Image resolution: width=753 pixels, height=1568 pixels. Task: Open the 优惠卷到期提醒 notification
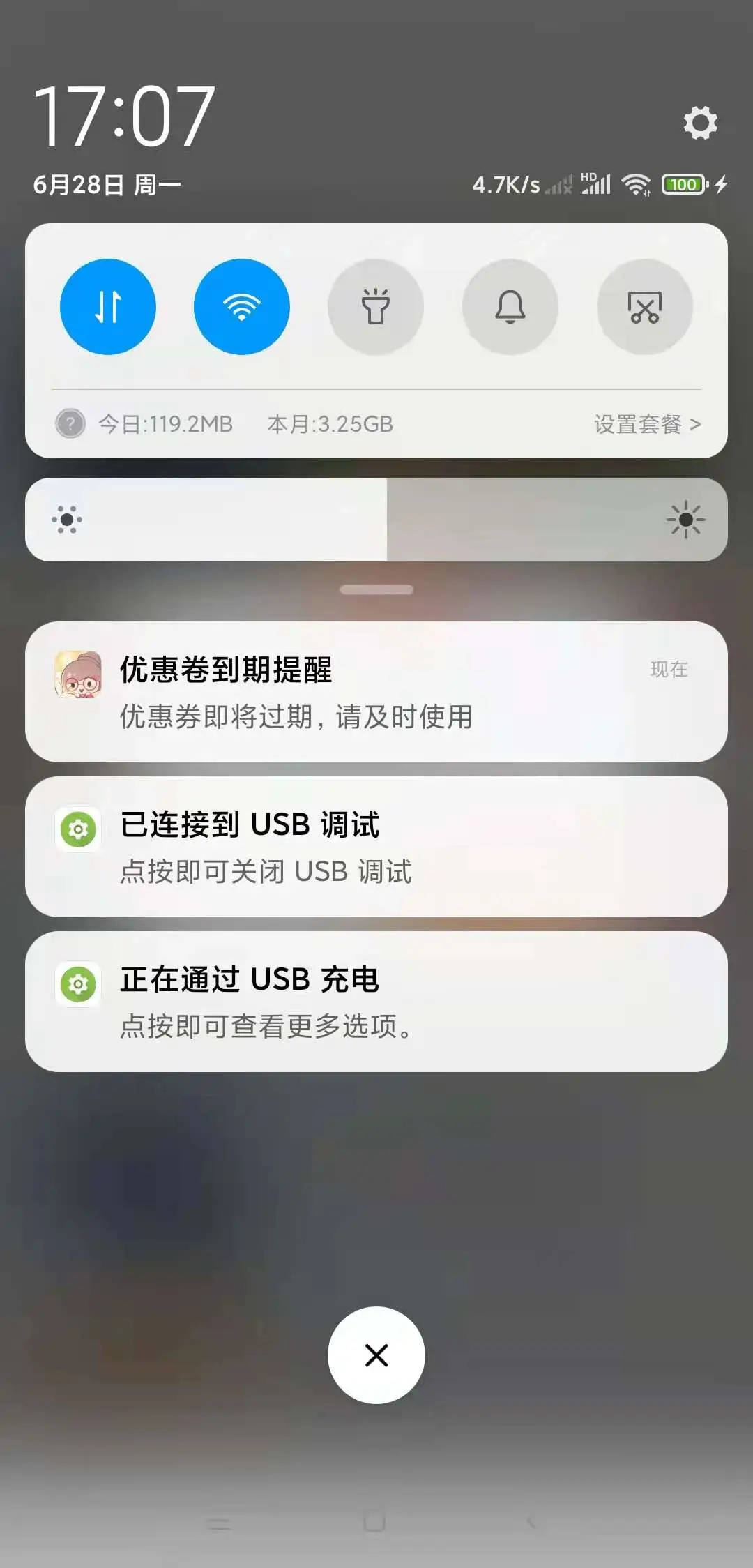click(376, 692)
